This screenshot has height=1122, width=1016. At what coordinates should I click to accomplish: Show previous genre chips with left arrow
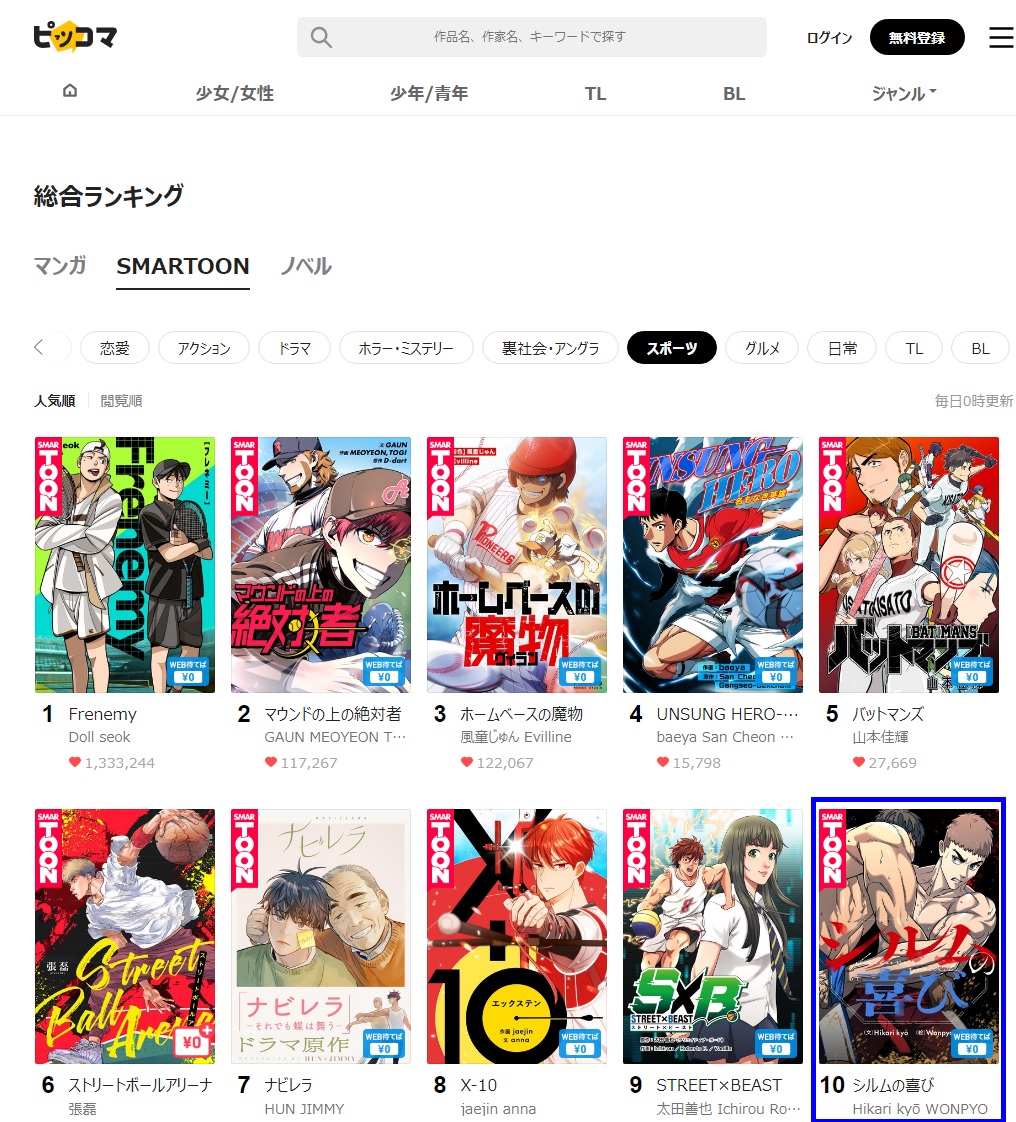39,348
